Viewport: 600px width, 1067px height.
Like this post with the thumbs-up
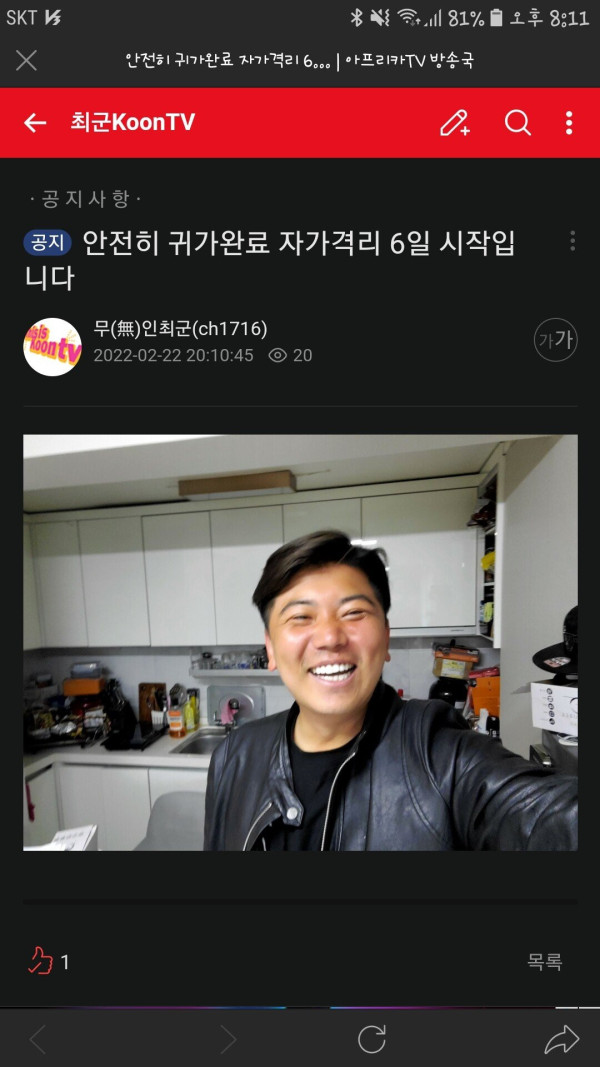coord(40,961)
